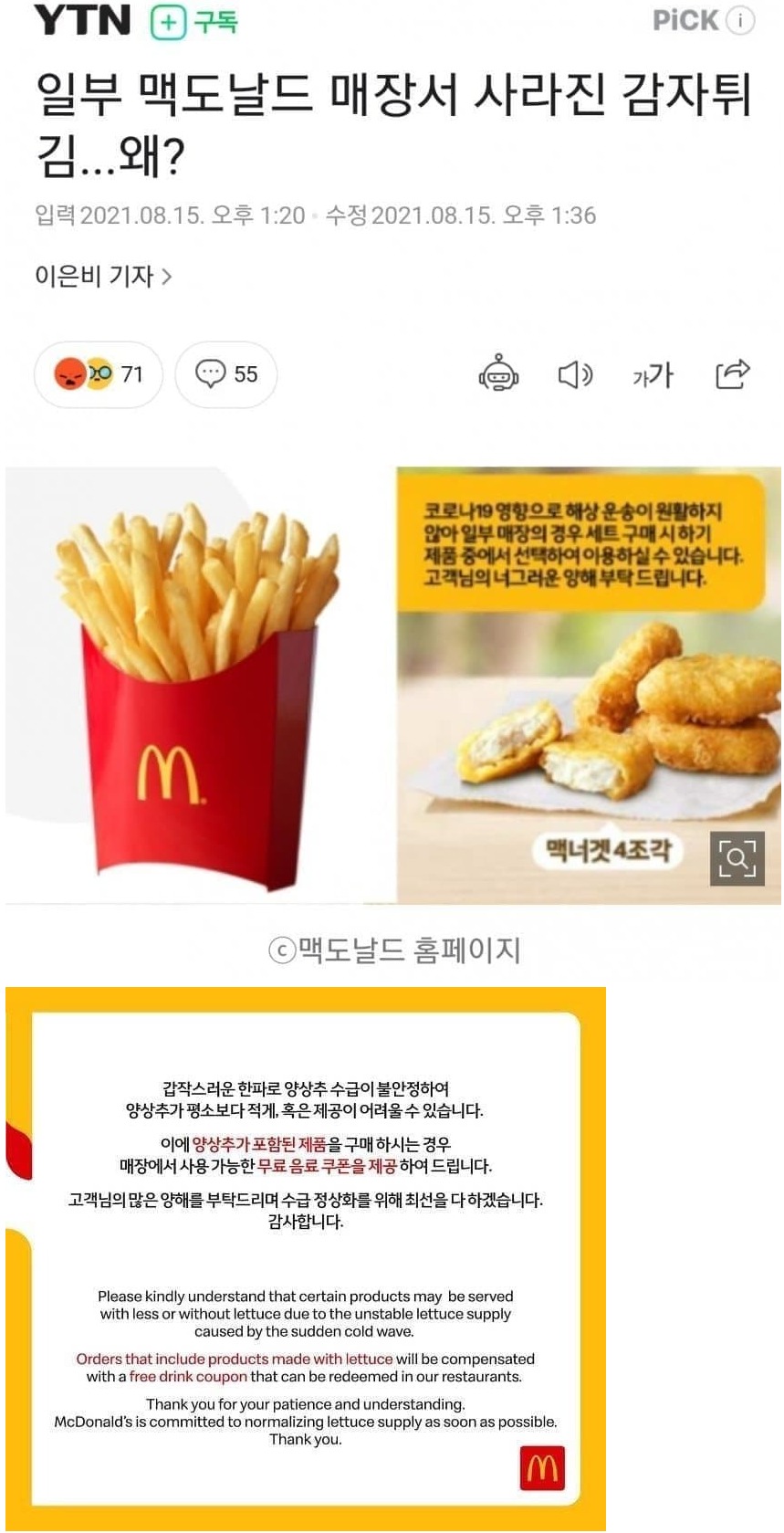Subscribe to YTN with the 구독 button
The height and width of the screenshot is (1533, 784).
[x=194, y=21]
